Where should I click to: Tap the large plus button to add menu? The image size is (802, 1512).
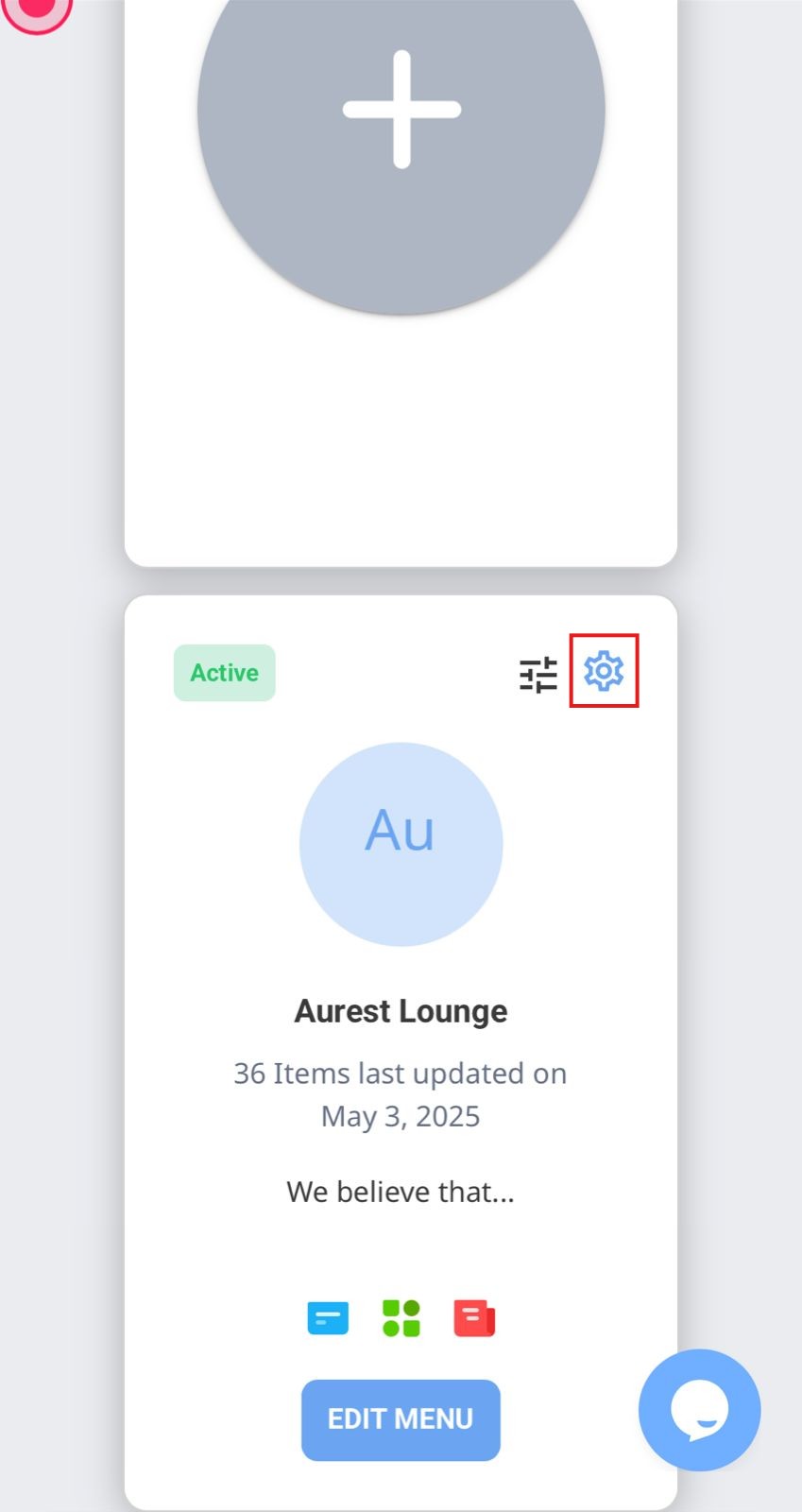(401, 109)
